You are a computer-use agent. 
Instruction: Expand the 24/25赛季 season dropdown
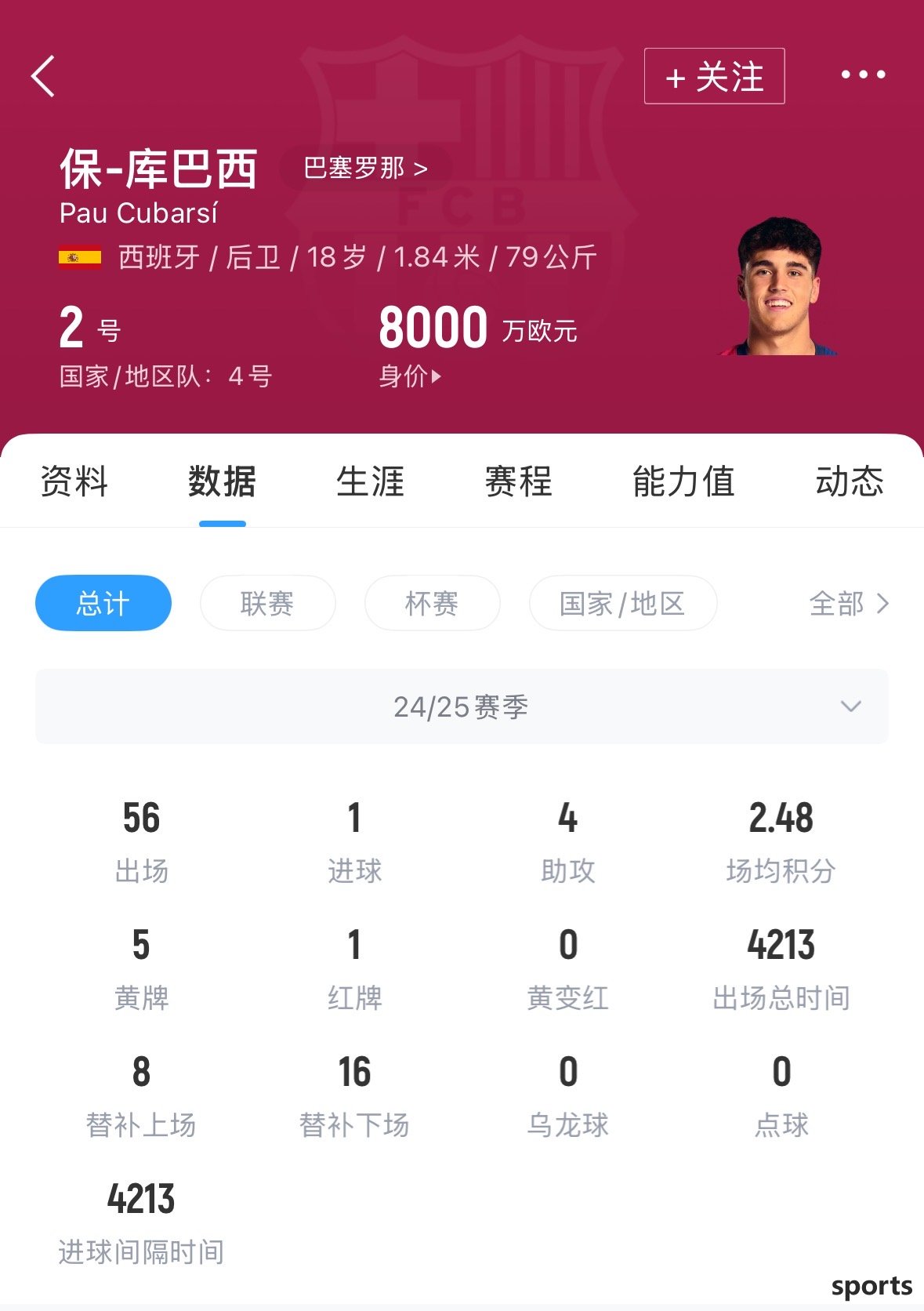pyautogui.click(x=462, y=706)
